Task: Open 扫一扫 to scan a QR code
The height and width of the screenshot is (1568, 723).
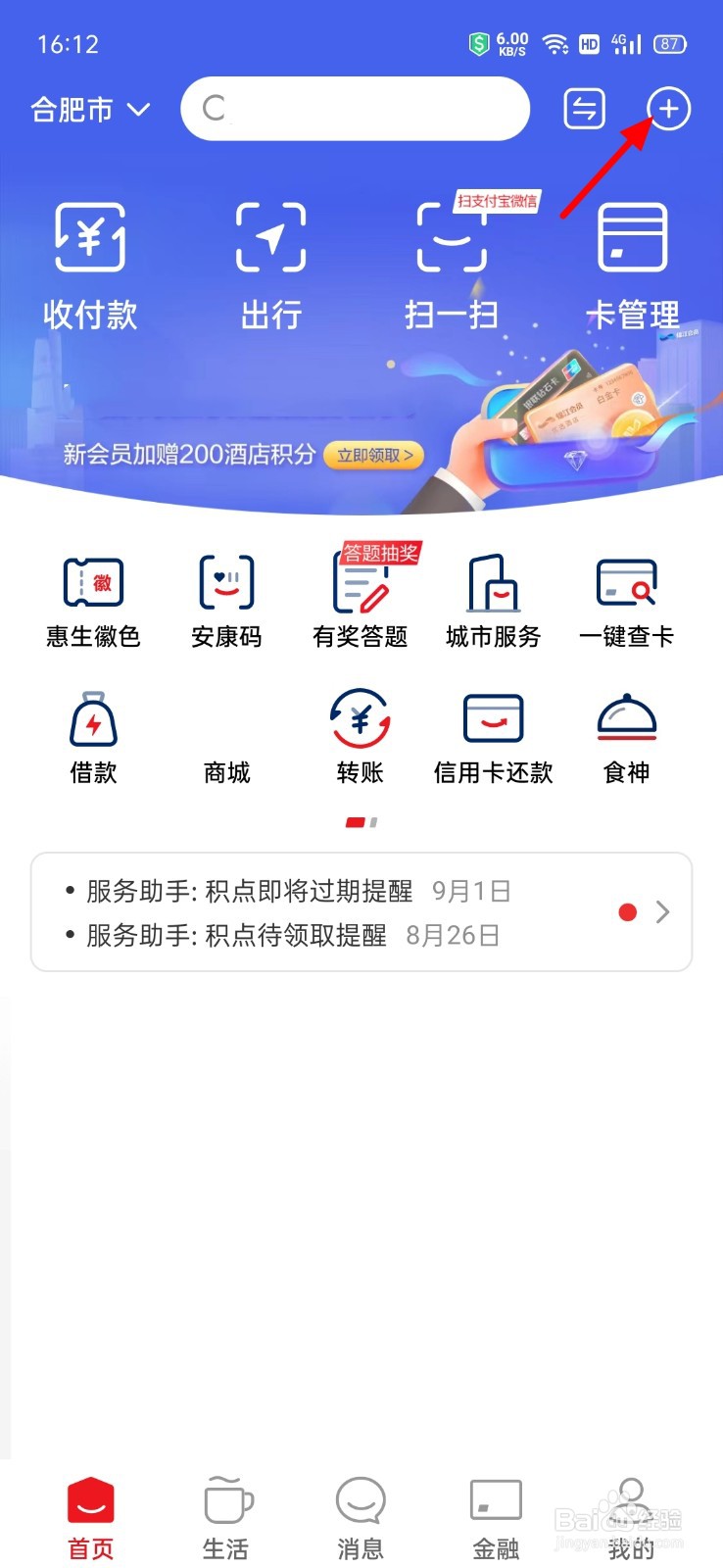Action: coord(453,260)
